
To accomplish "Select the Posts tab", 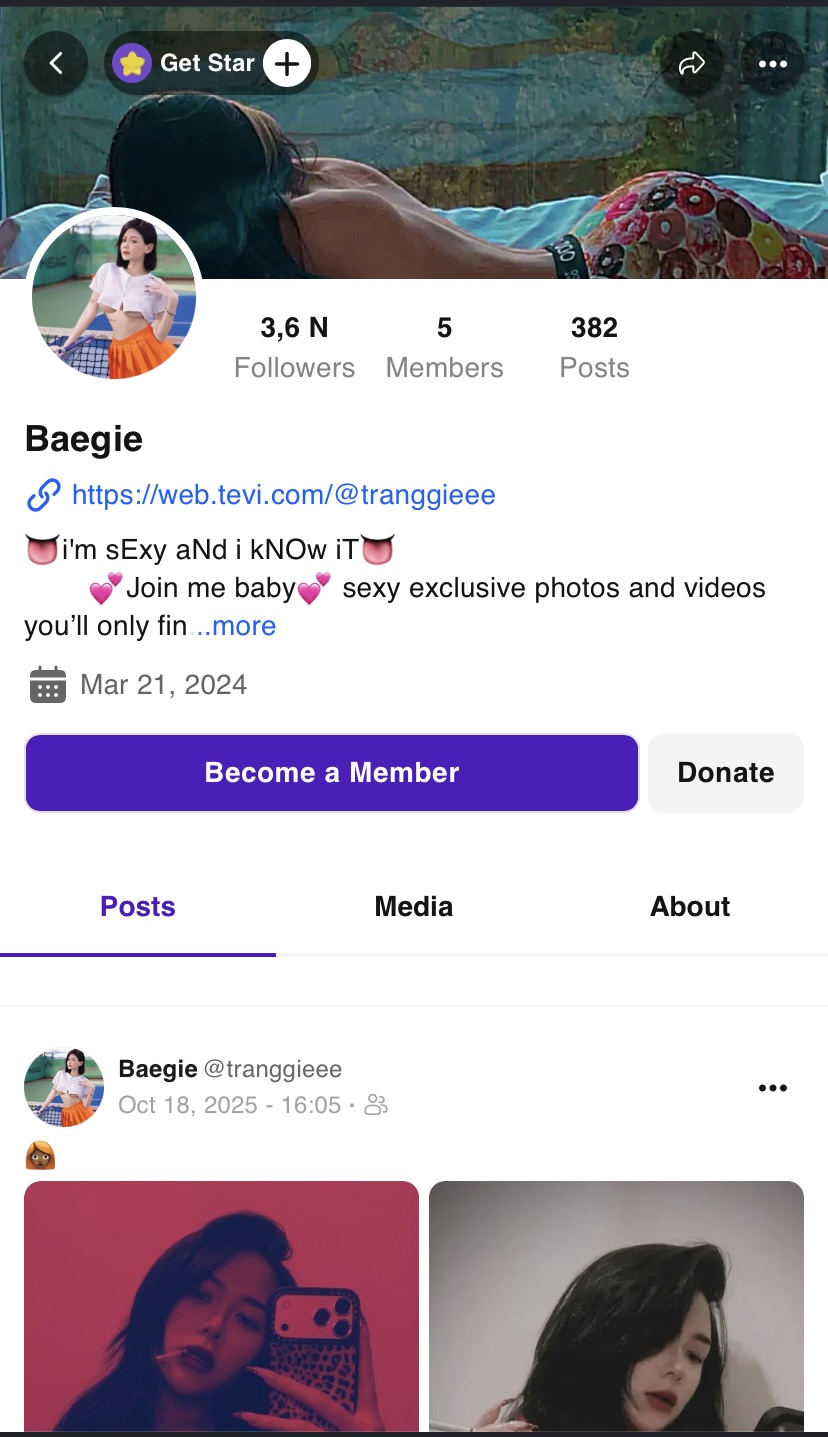I will (138, 906).
